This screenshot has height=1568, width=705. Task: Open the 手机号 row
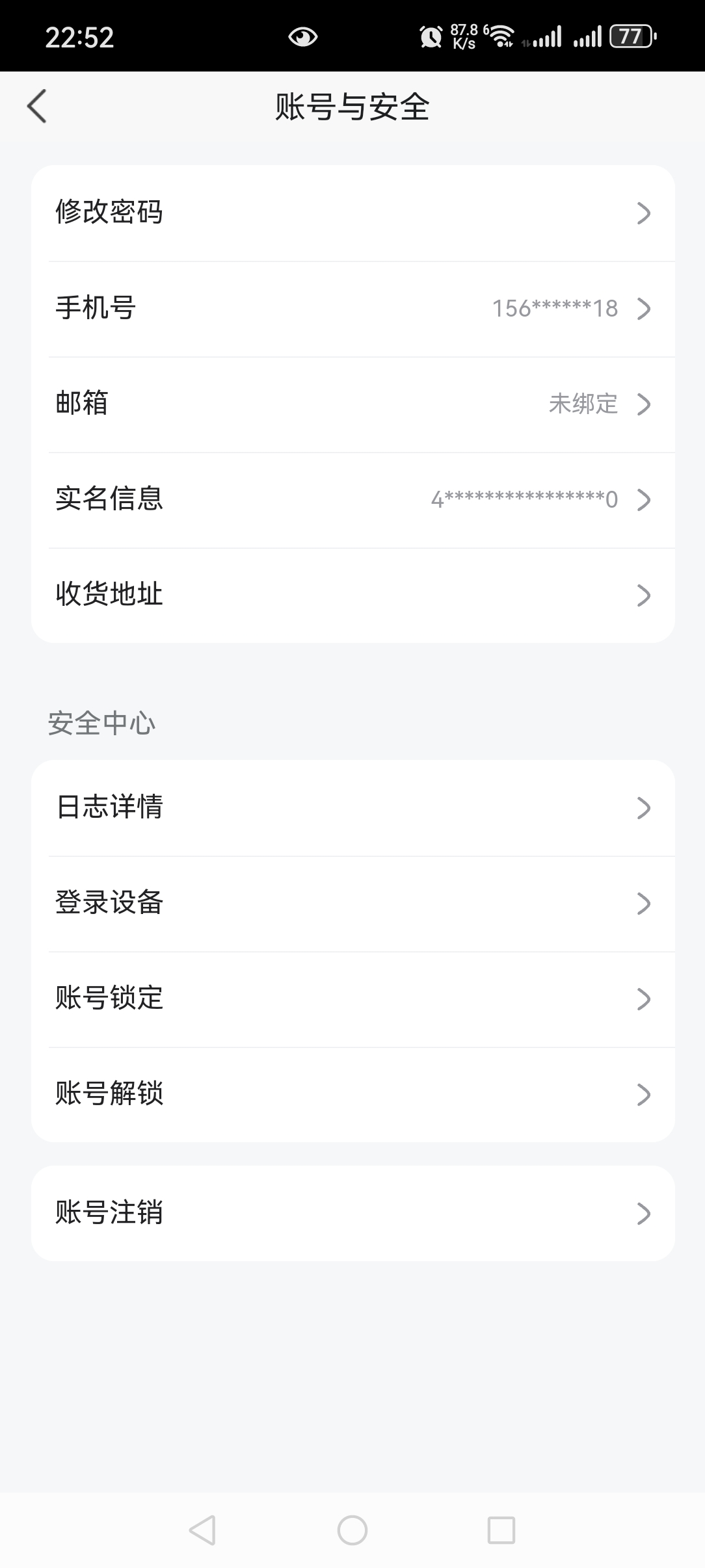point(352,308)
